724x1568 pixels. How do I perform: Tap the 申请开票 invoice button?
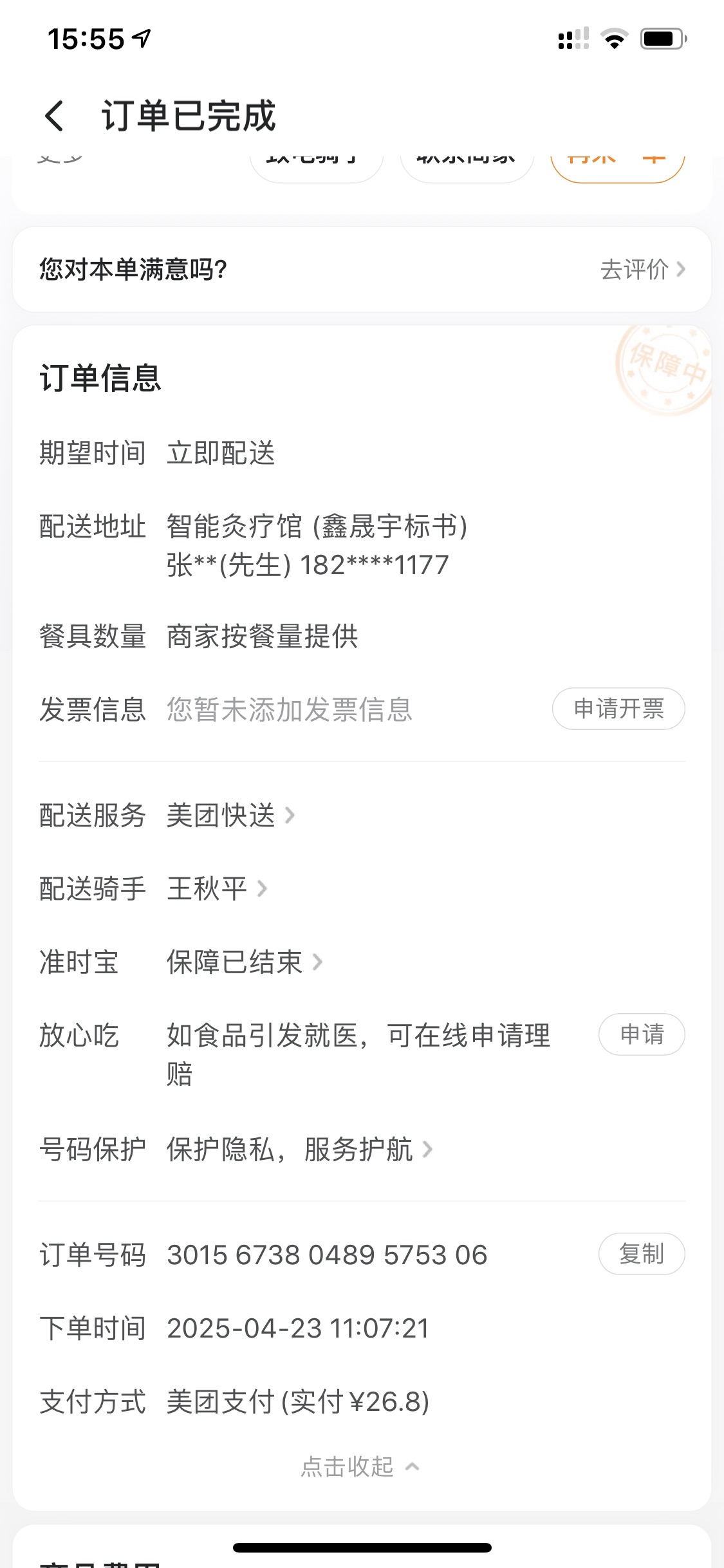click(618, 709)
